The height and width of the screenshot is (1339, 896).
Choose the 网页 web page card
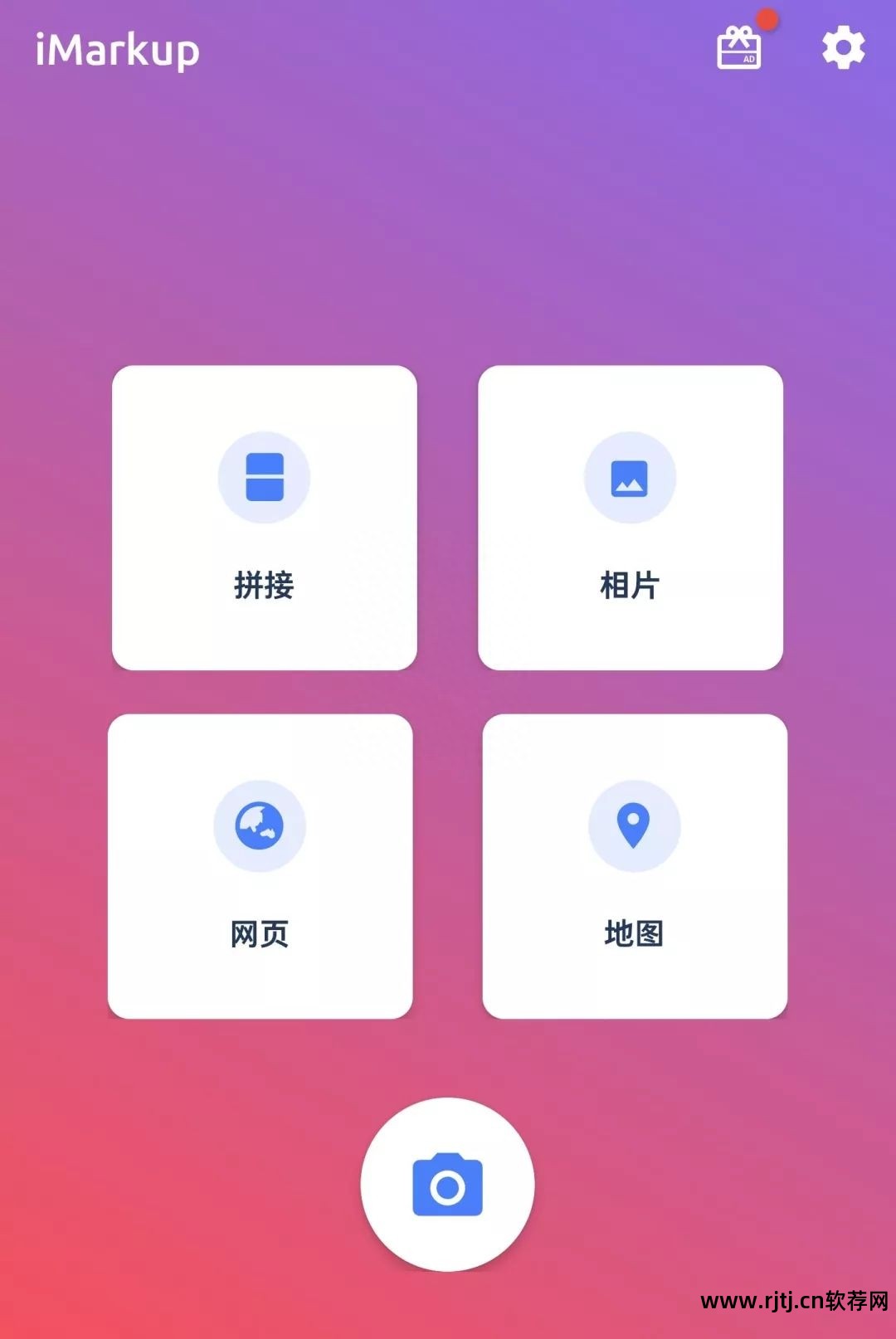261,866
